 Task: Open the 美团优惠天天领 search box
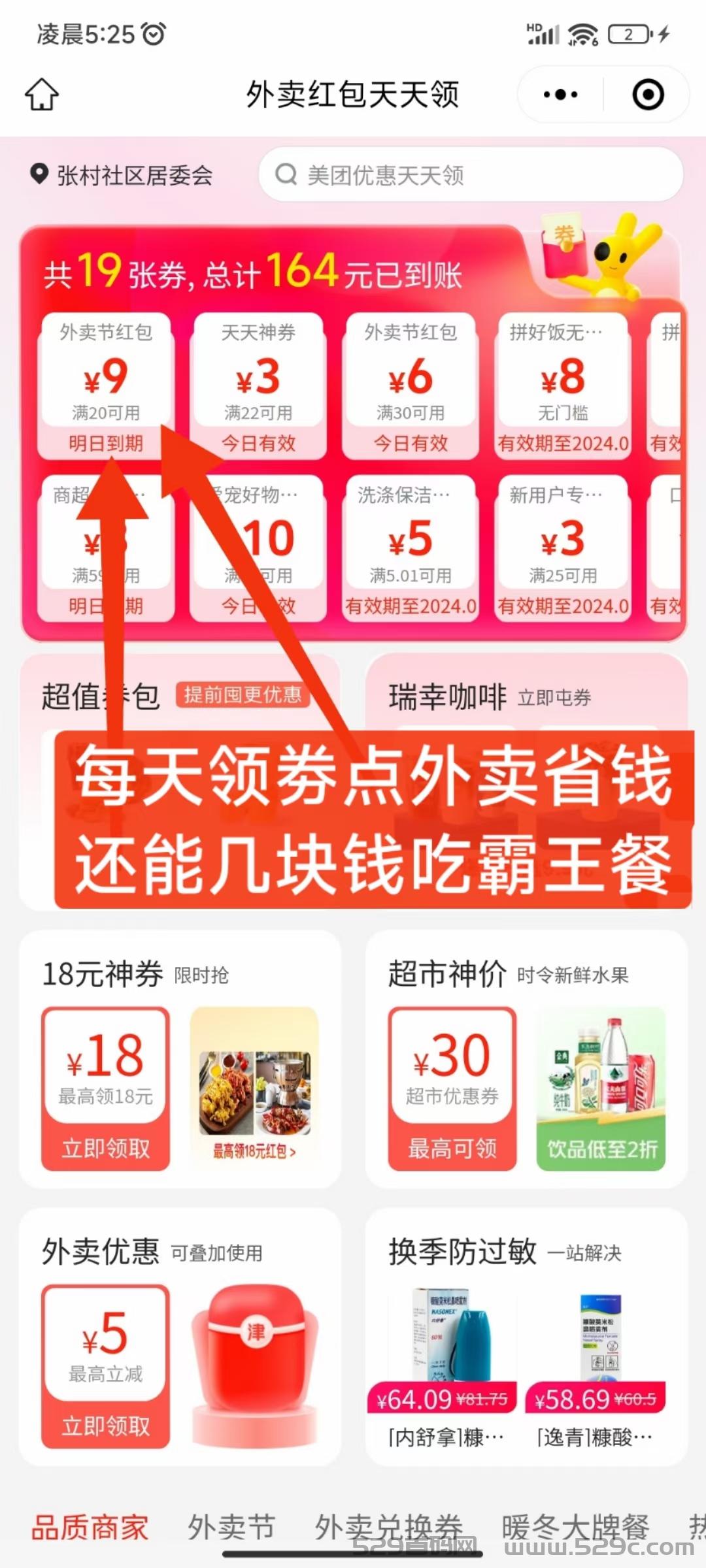pyautogui.click(x=471, y=174)
